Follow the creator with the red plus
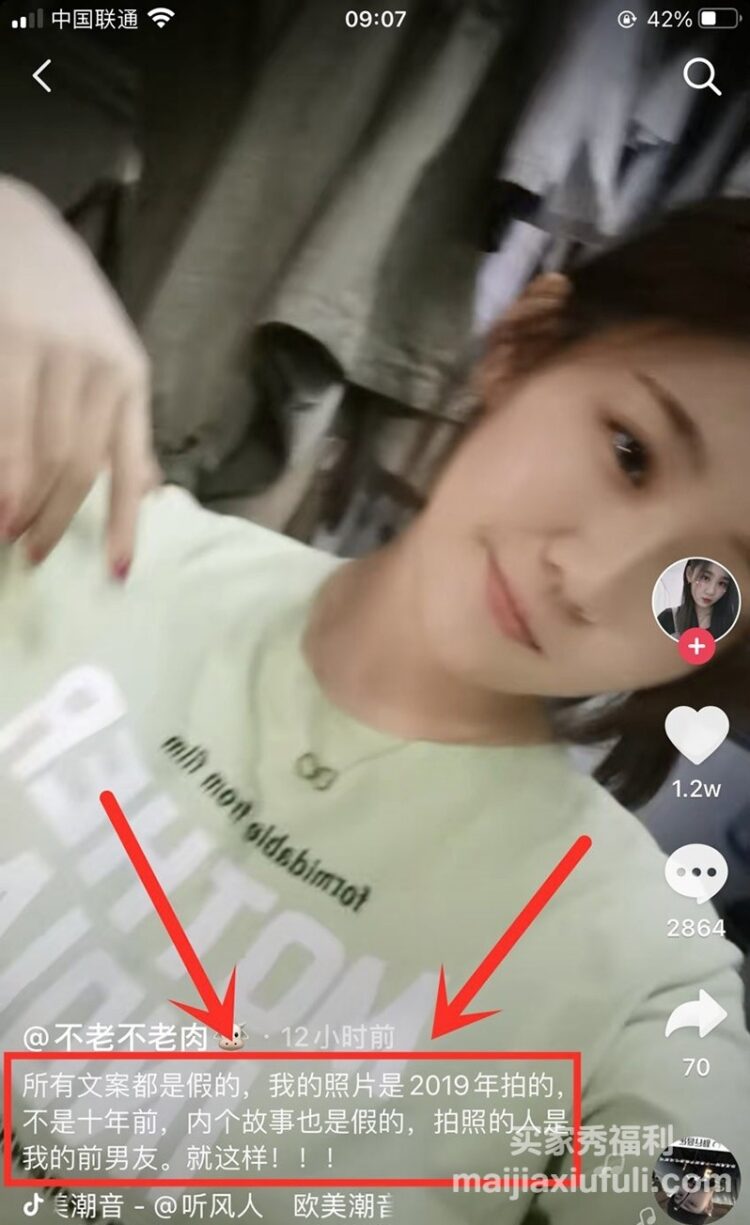The height and width of the screenshot is (1225, 750). [696, 647]
